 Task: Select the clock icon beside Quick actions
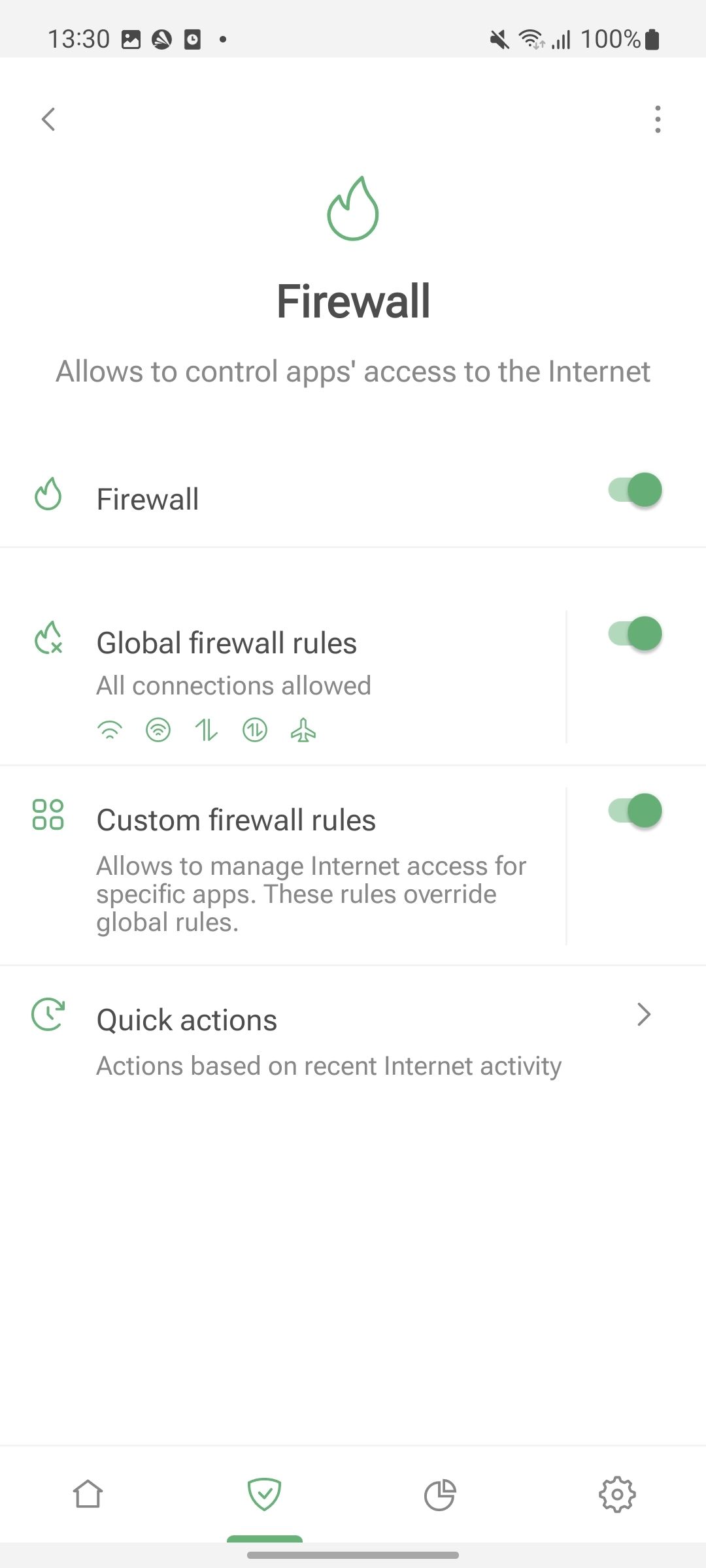tap(49, 1015)
